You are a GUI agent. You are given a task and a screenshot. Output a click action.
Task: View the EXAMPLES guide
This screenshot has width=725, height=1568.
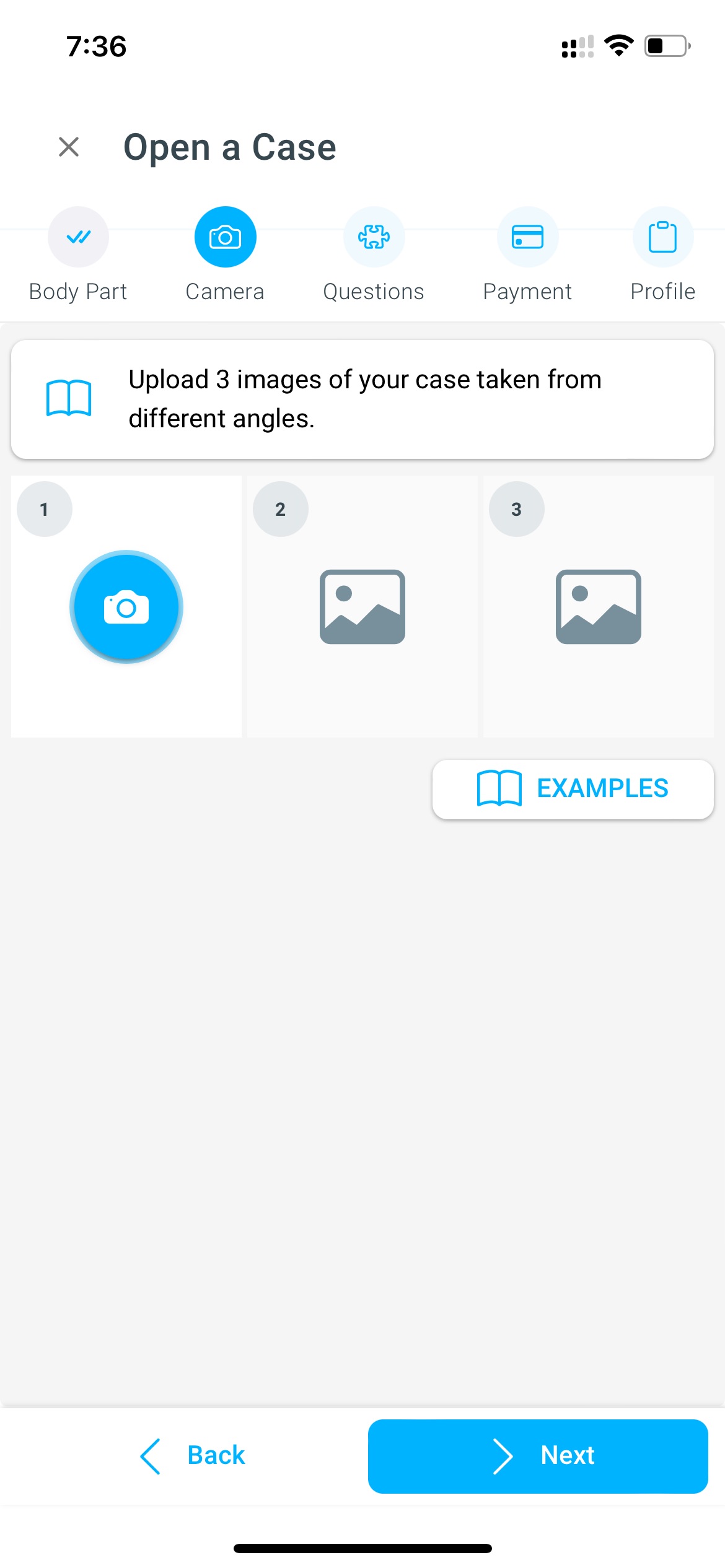pyautogui.click(x=573, y=789)
